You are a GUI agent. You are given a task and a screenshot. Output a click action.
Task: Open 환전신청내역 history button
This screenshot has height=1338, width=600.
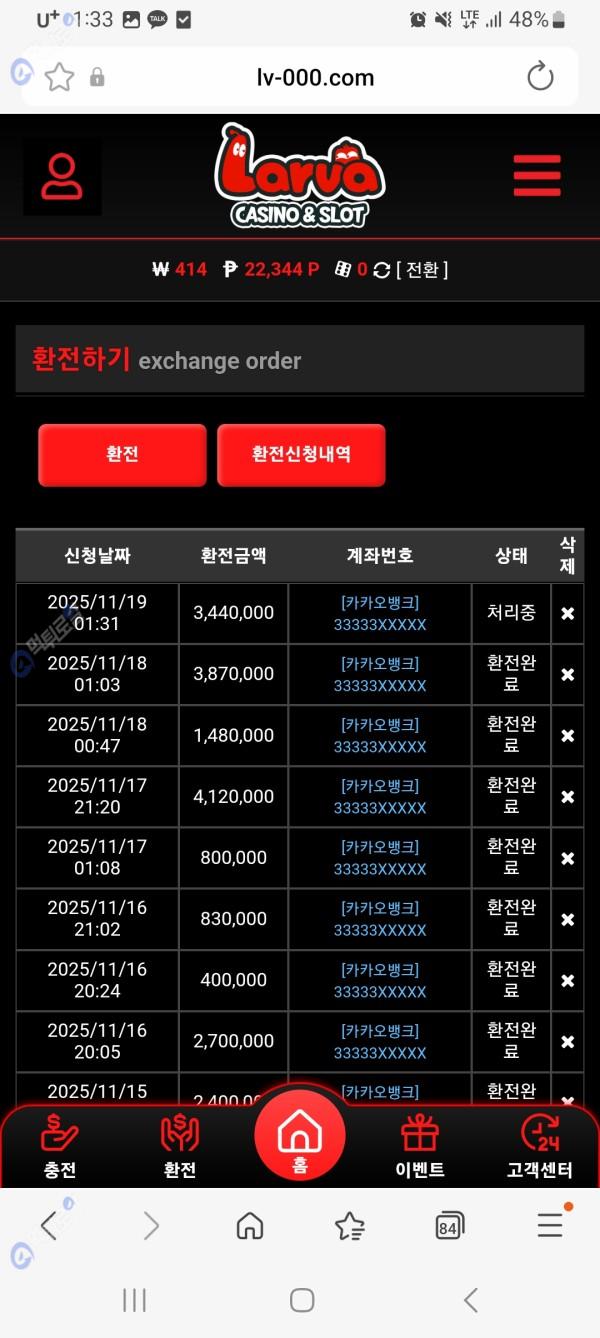click(301, 455)
